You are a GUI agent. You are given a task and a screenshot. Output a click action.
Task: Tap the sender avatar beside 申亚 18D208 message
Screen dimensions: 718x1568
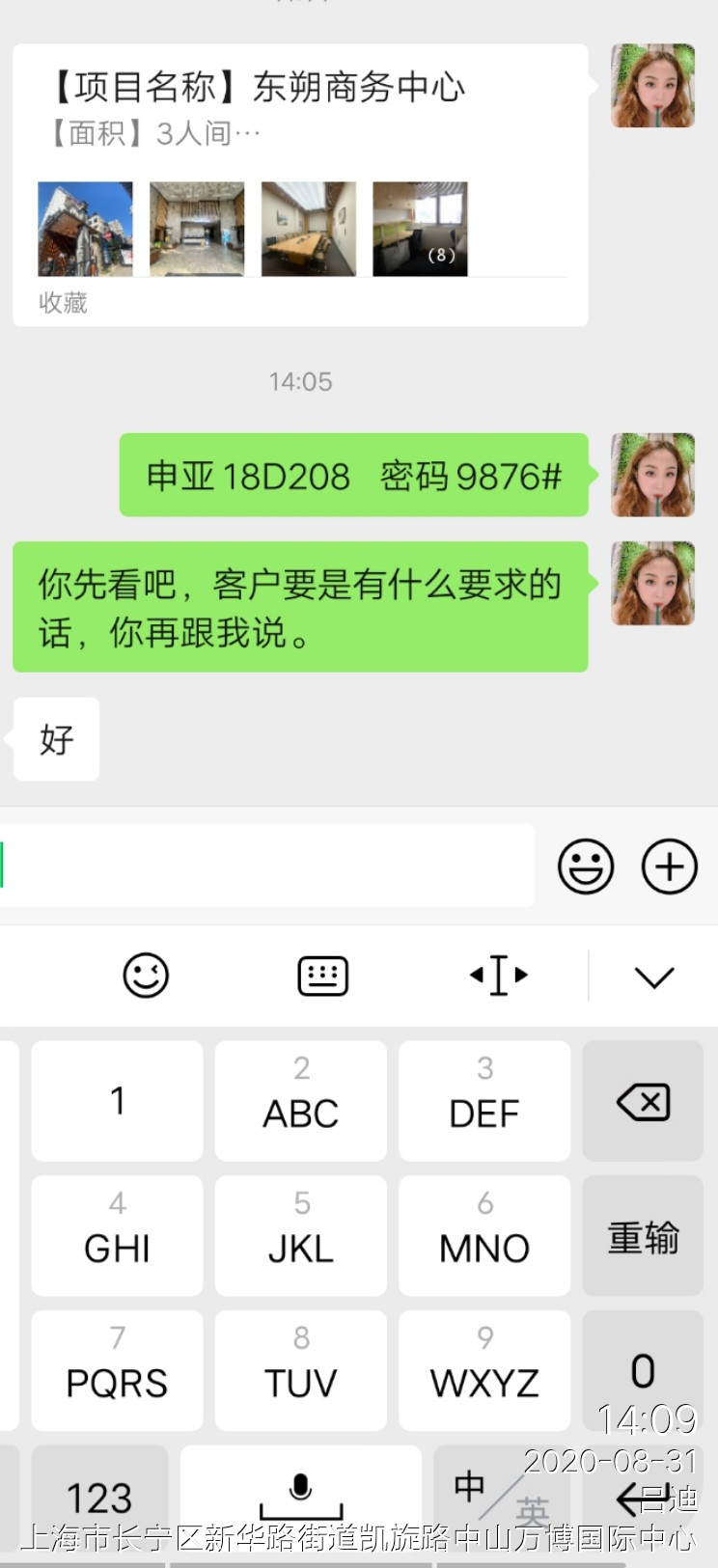(x=652, y=475)
